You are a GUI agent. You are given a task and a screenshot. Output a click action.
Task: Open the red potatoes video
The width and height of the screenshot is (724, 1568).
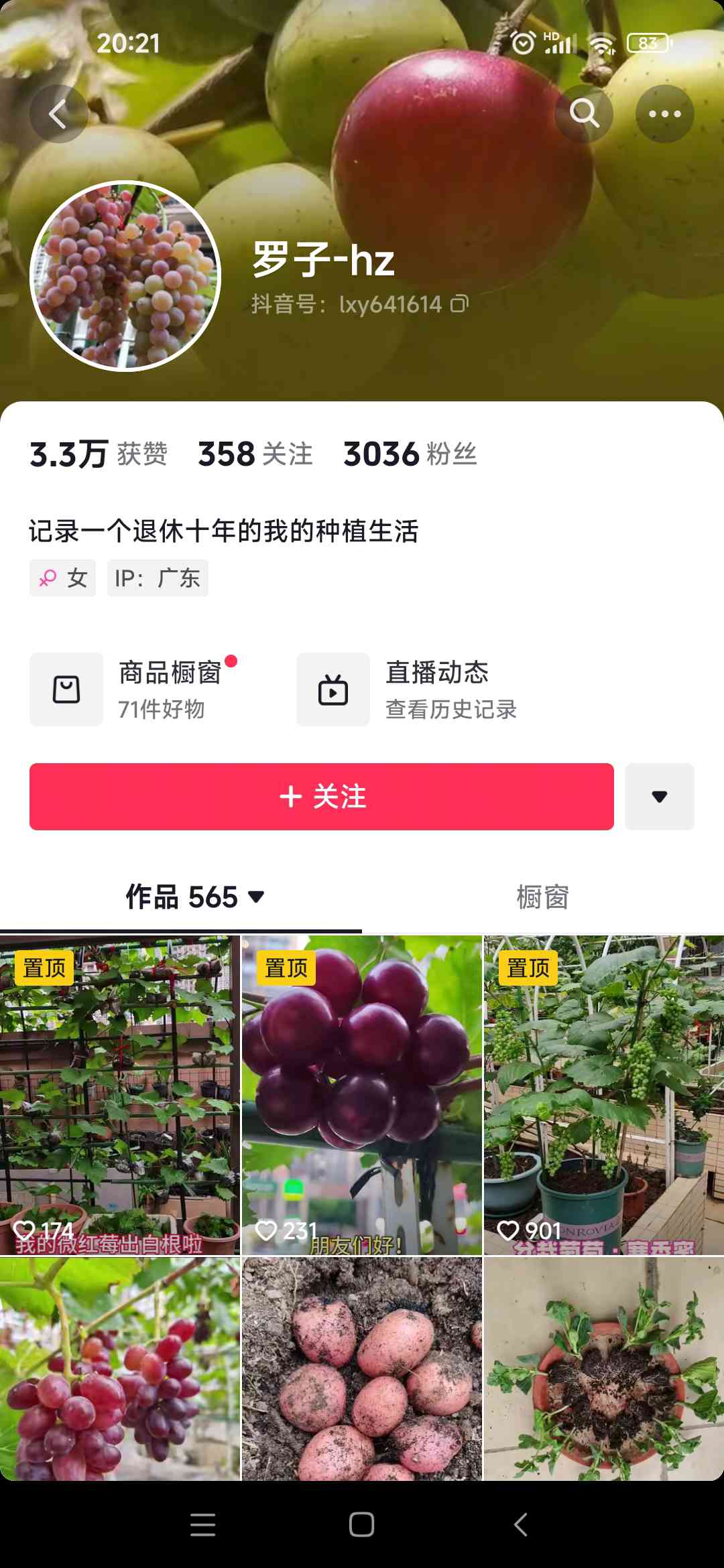pyautogui.click(x=362, y=1368)
